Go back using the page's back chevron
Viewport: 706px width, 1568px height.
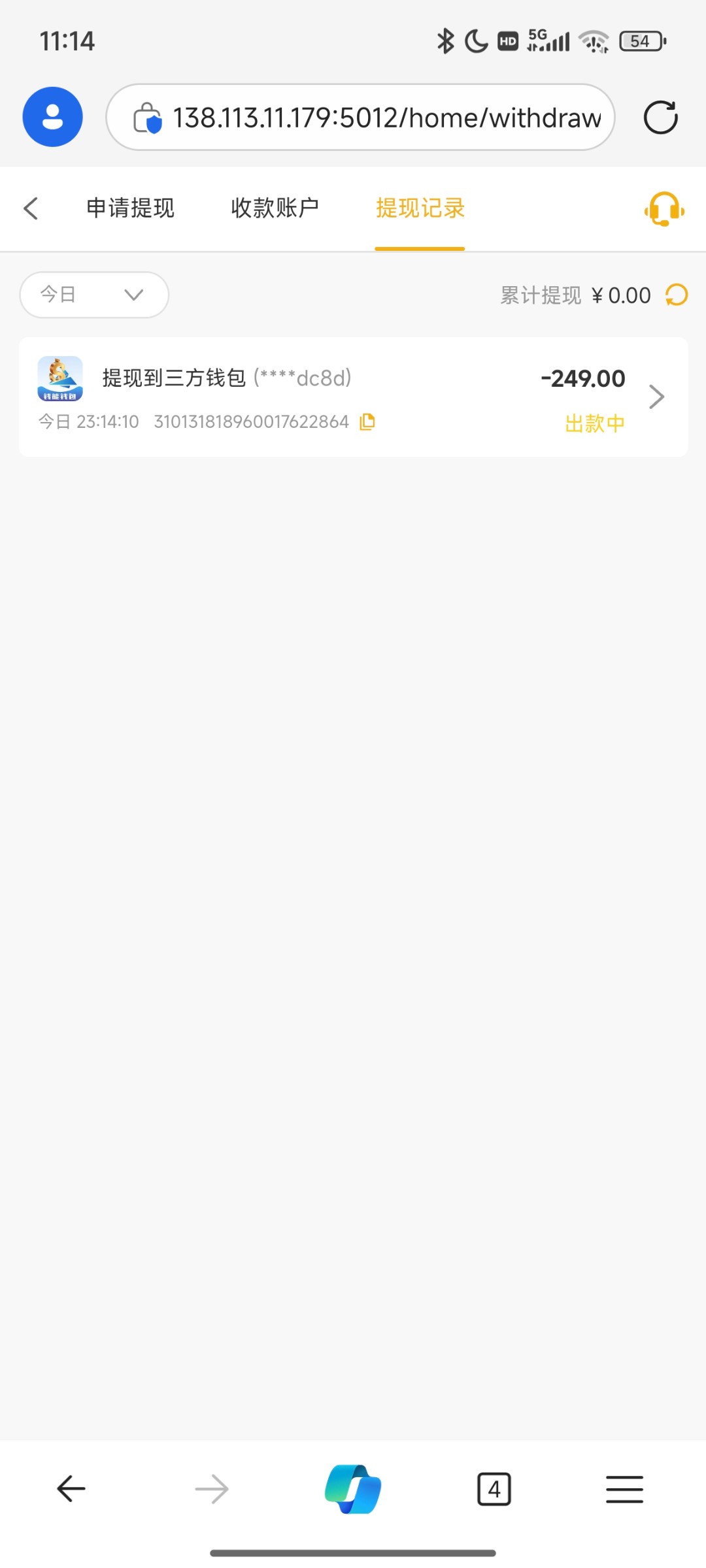[x=31, y=208]
